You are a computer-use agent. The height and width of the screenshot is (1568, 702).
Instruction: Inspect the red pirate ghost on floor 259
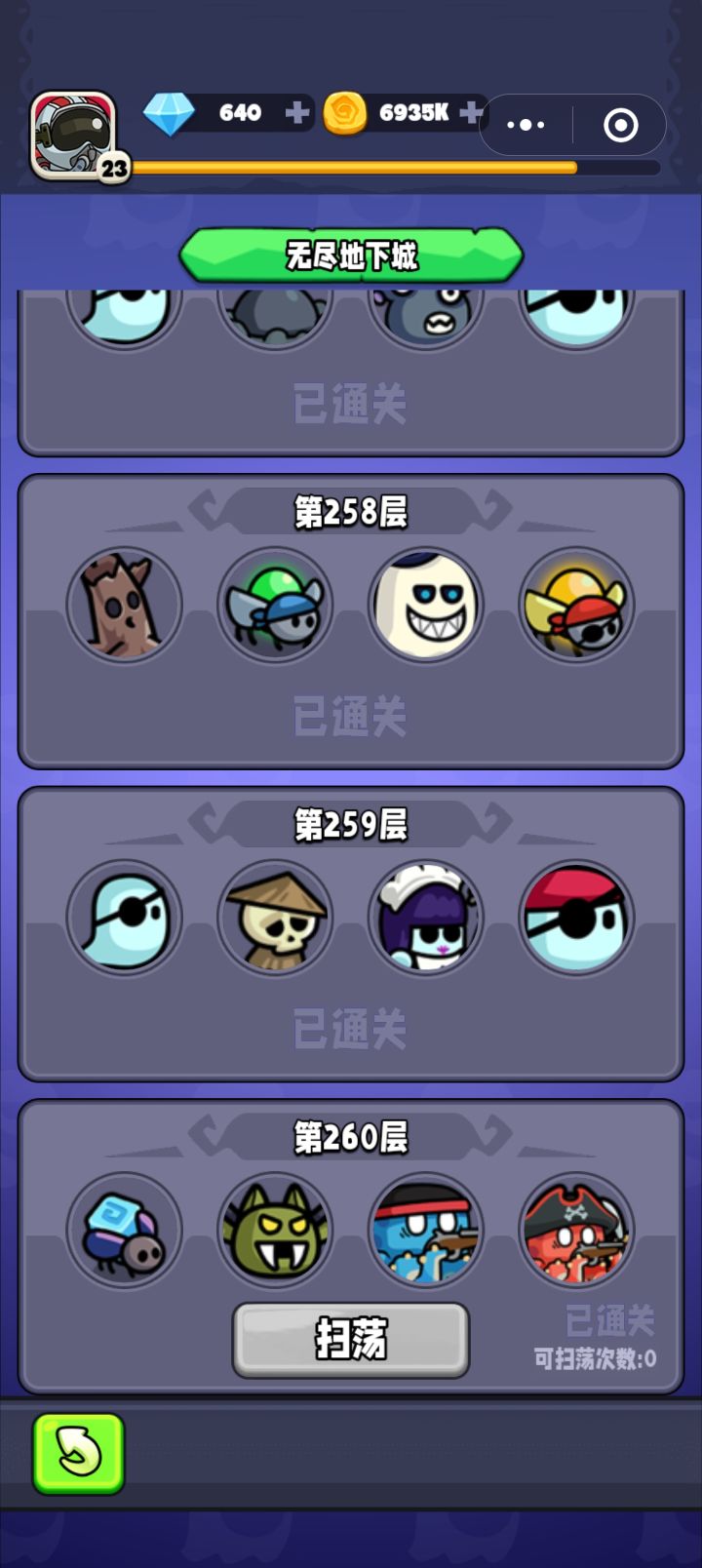[x=577, y=918]
